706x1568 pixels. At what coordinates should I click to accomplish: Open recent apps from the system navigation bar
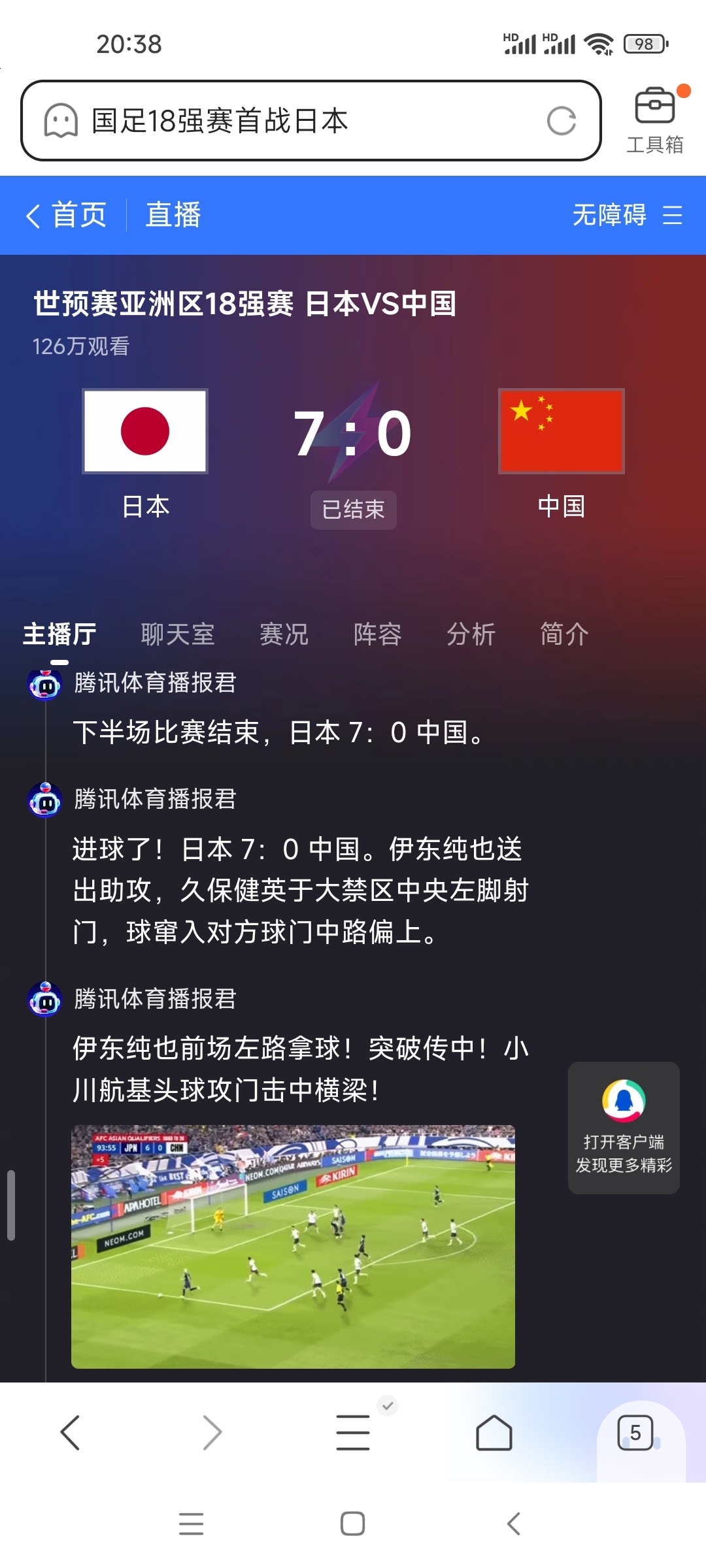coord(191,1524)
